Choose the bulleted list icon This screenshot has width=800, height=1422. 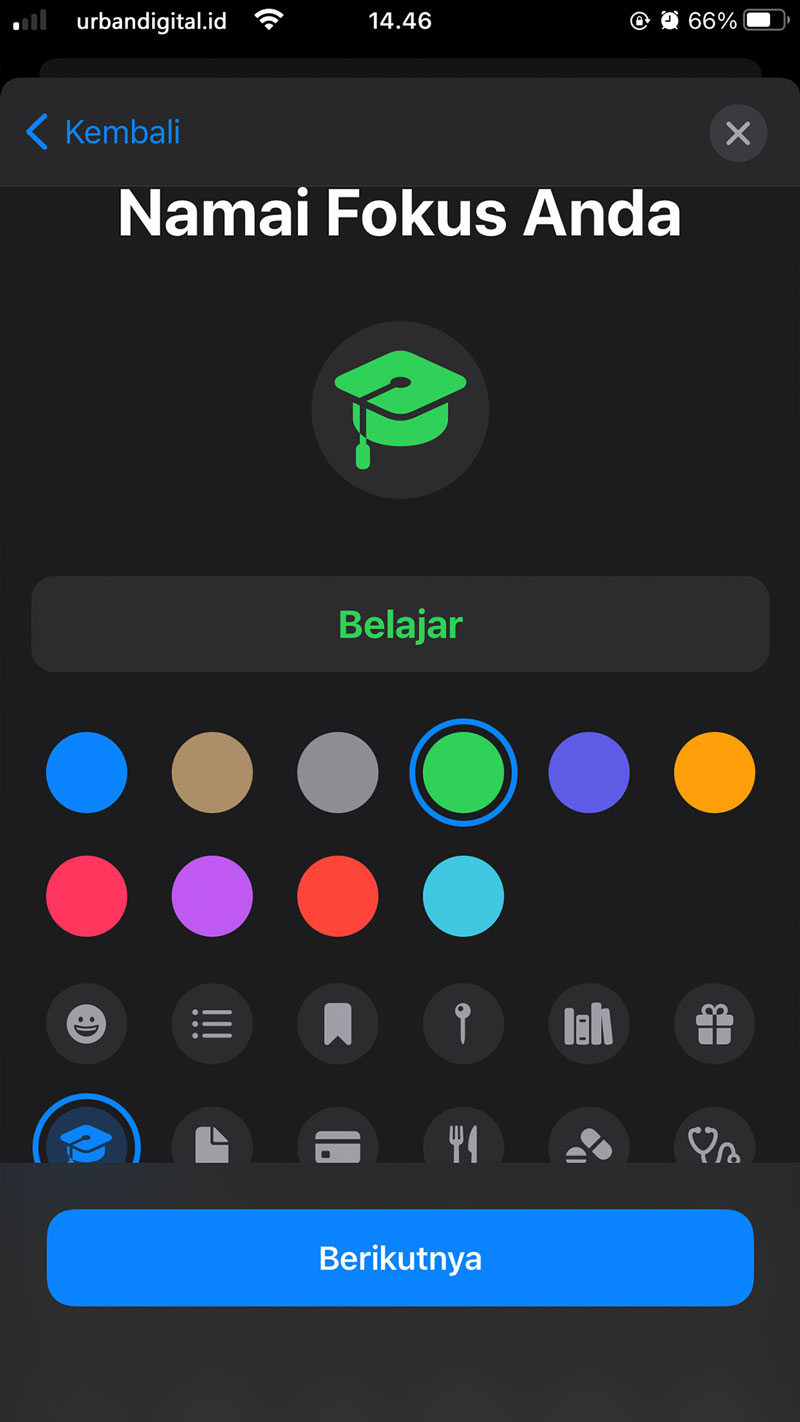coord(212,1024)
